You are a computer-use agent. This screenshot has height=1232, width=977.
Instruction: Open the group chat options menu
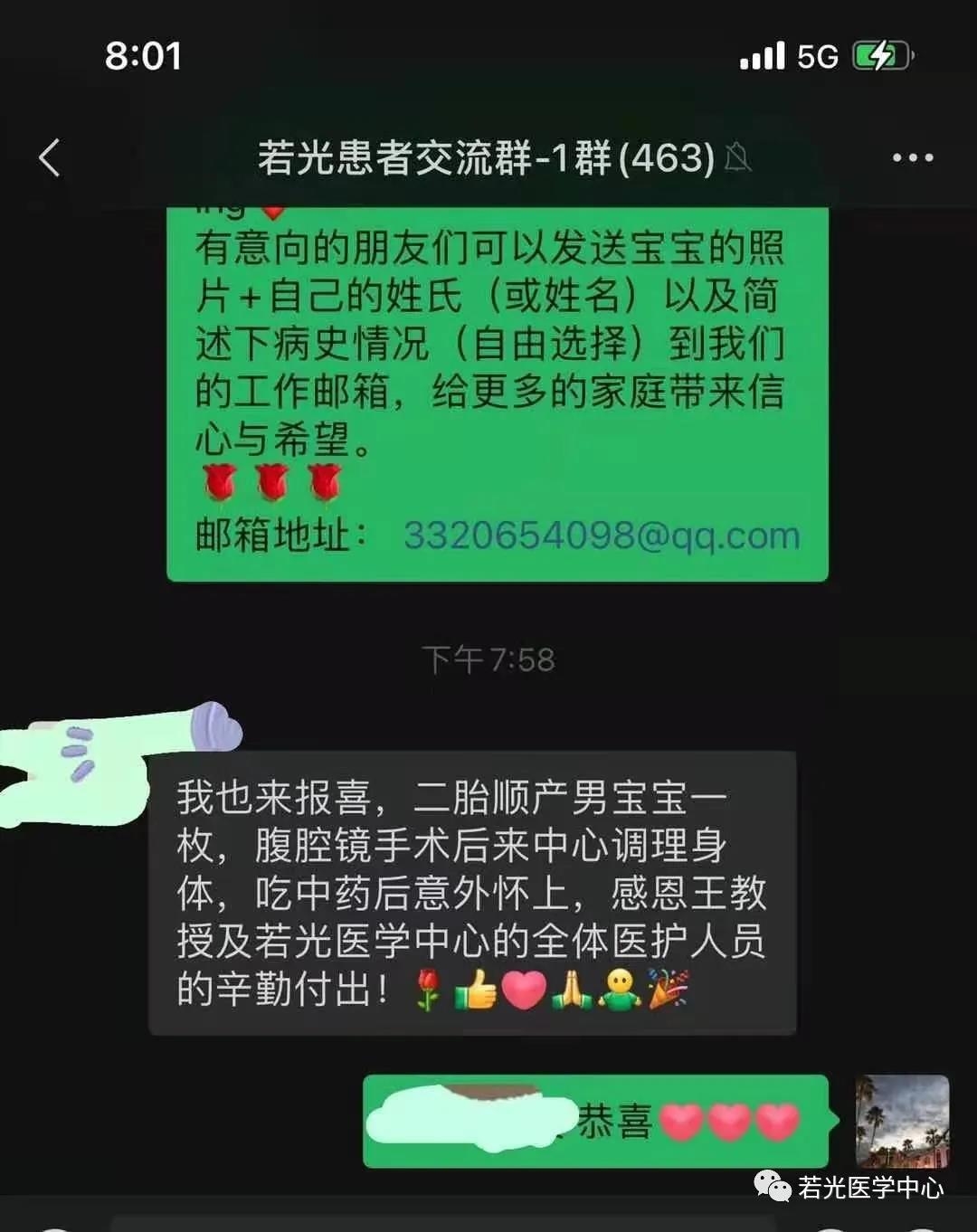click(912, 158)
